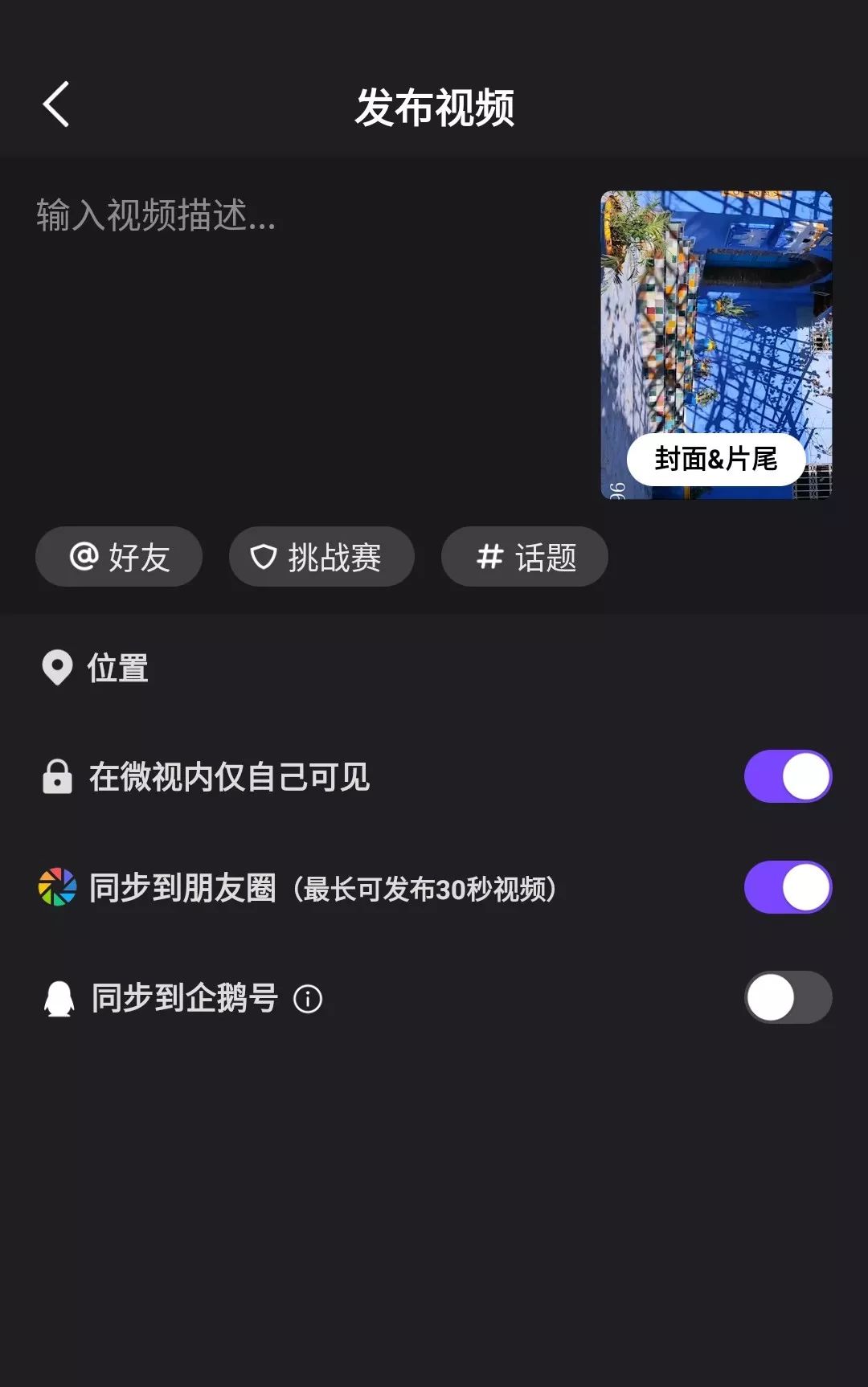Enable 同步到企鹅号 sync
868x1387 pixels.
(786, 996)
